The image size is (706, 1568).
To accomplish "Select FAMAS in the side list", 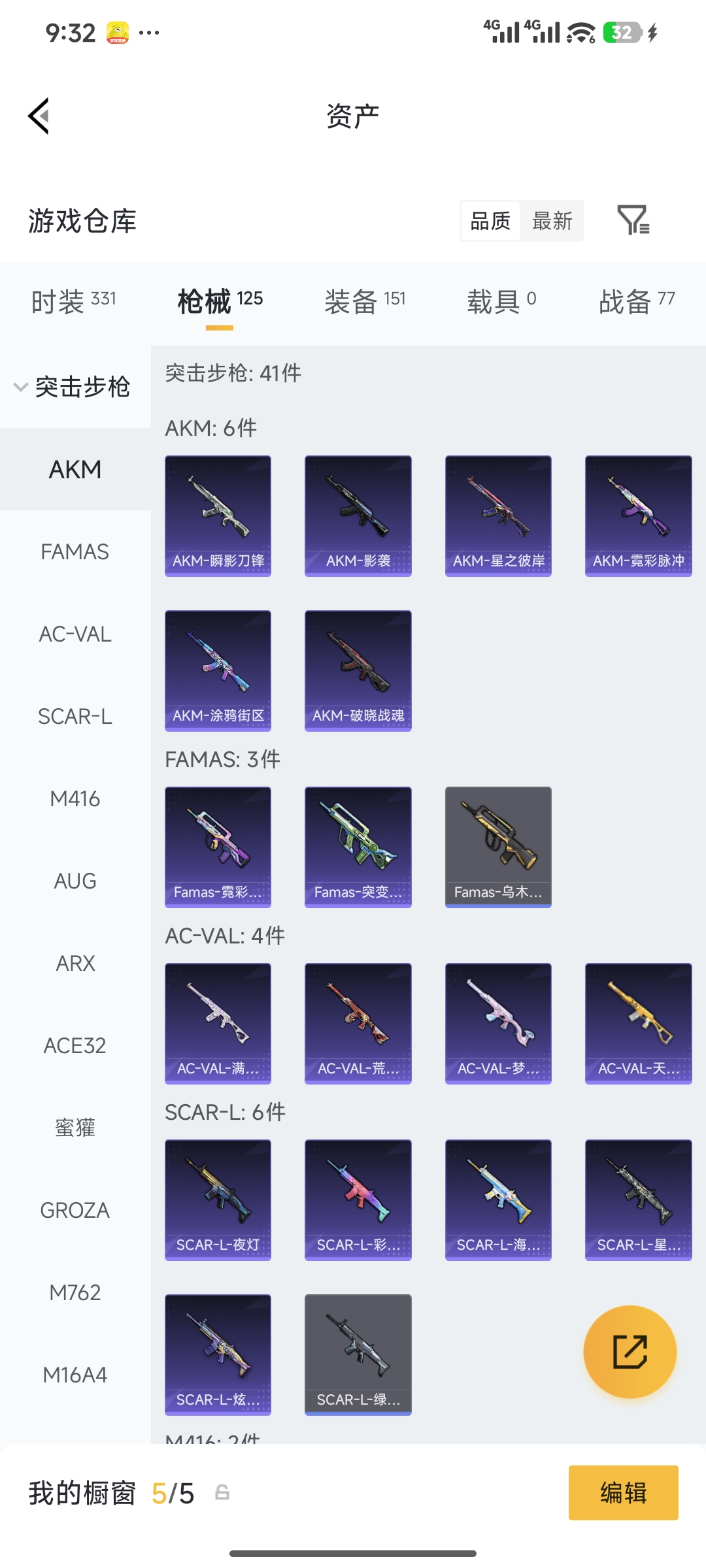I will (75, 551).
